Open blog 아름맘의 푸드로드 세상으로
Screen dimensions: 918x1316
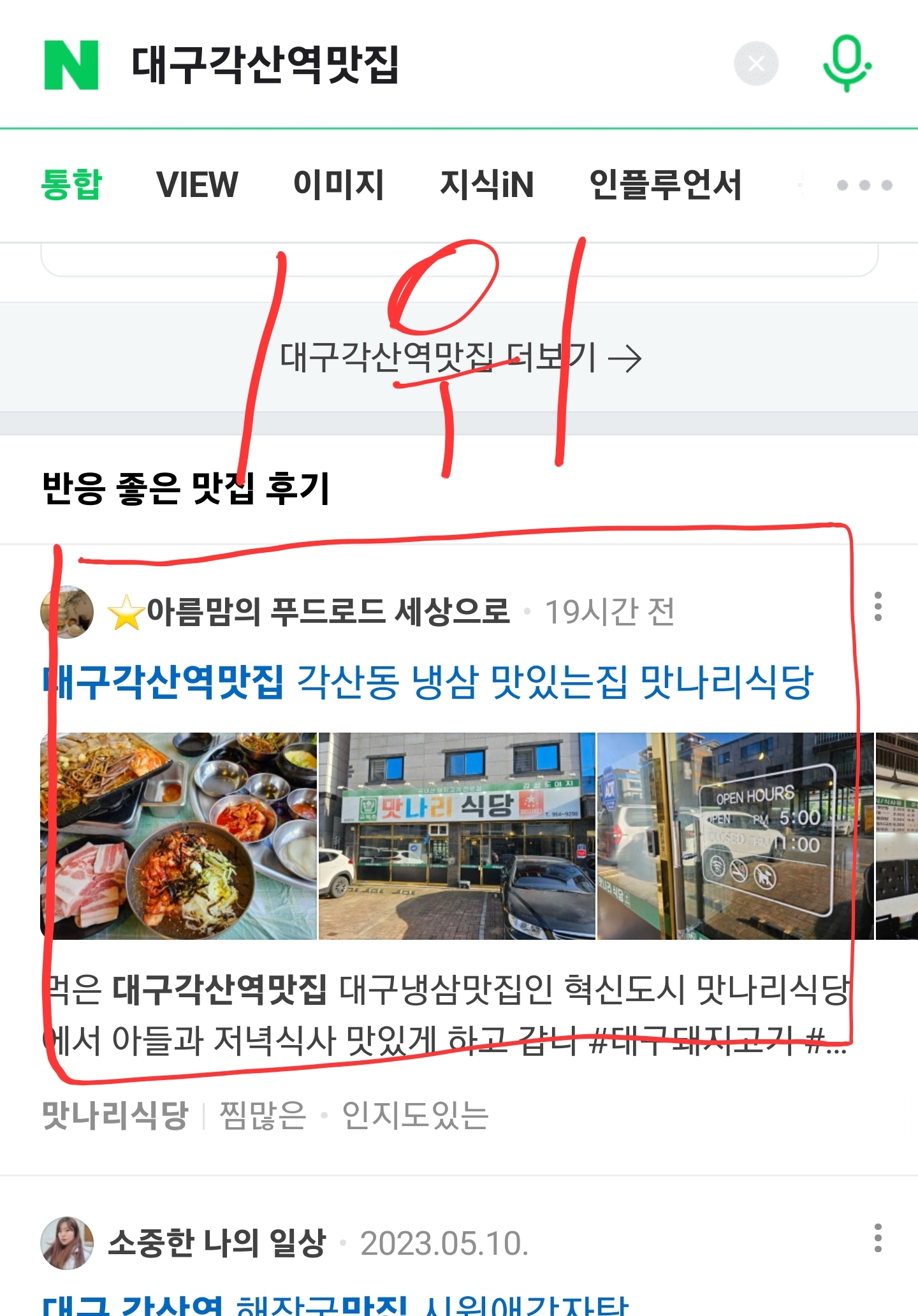[328, 611]
